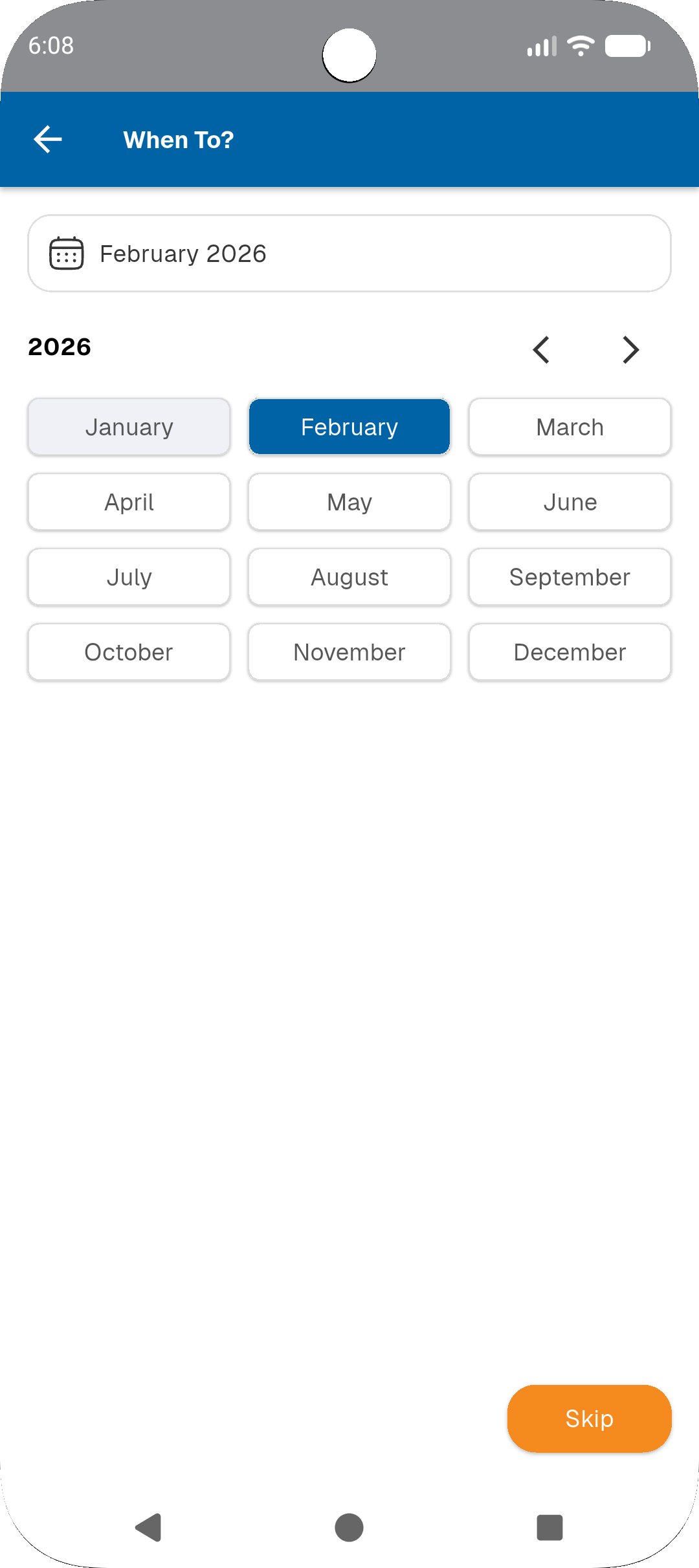
Task: Choose October in the month grid
Action: click(x=129, y=652)
